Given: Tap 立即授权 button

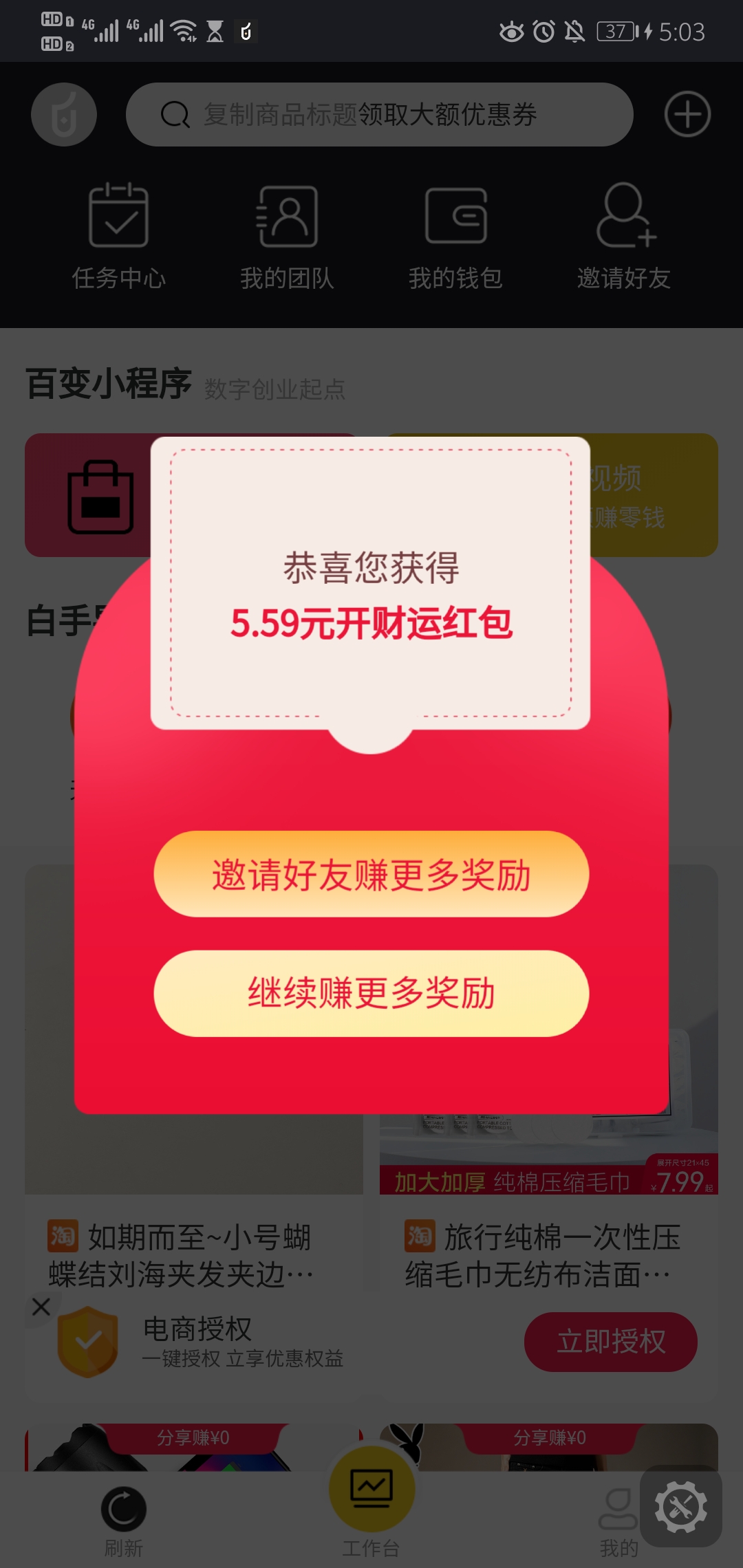Looking at the screenshot, I should tap(610, 1342).
